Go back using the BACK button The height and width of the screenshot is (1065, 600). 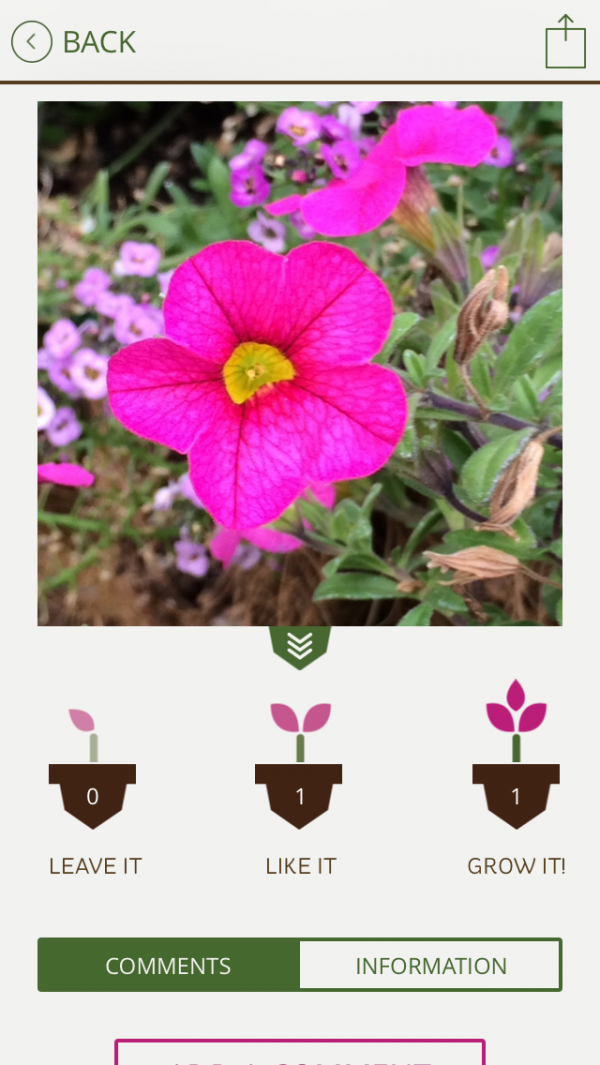coord(73,42)
